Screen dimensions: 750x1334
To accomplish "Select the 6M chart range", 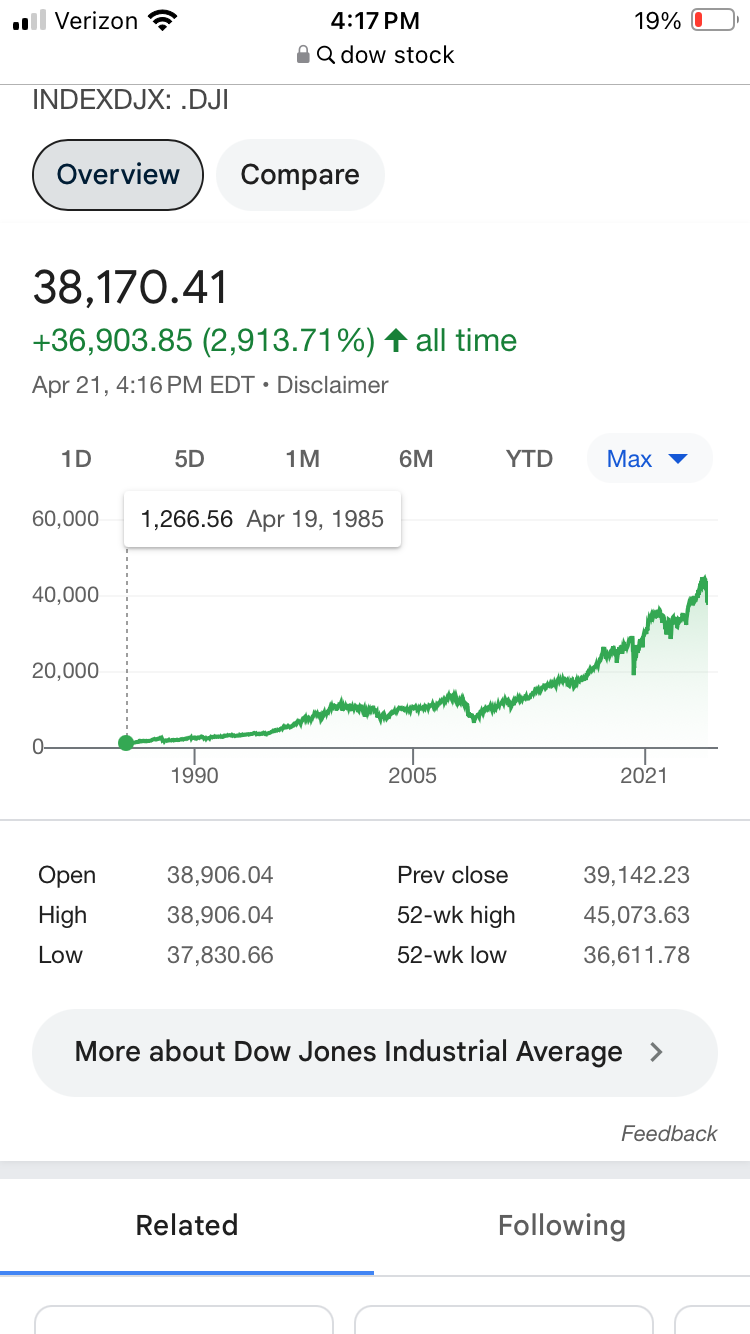I will pos(416,459).
